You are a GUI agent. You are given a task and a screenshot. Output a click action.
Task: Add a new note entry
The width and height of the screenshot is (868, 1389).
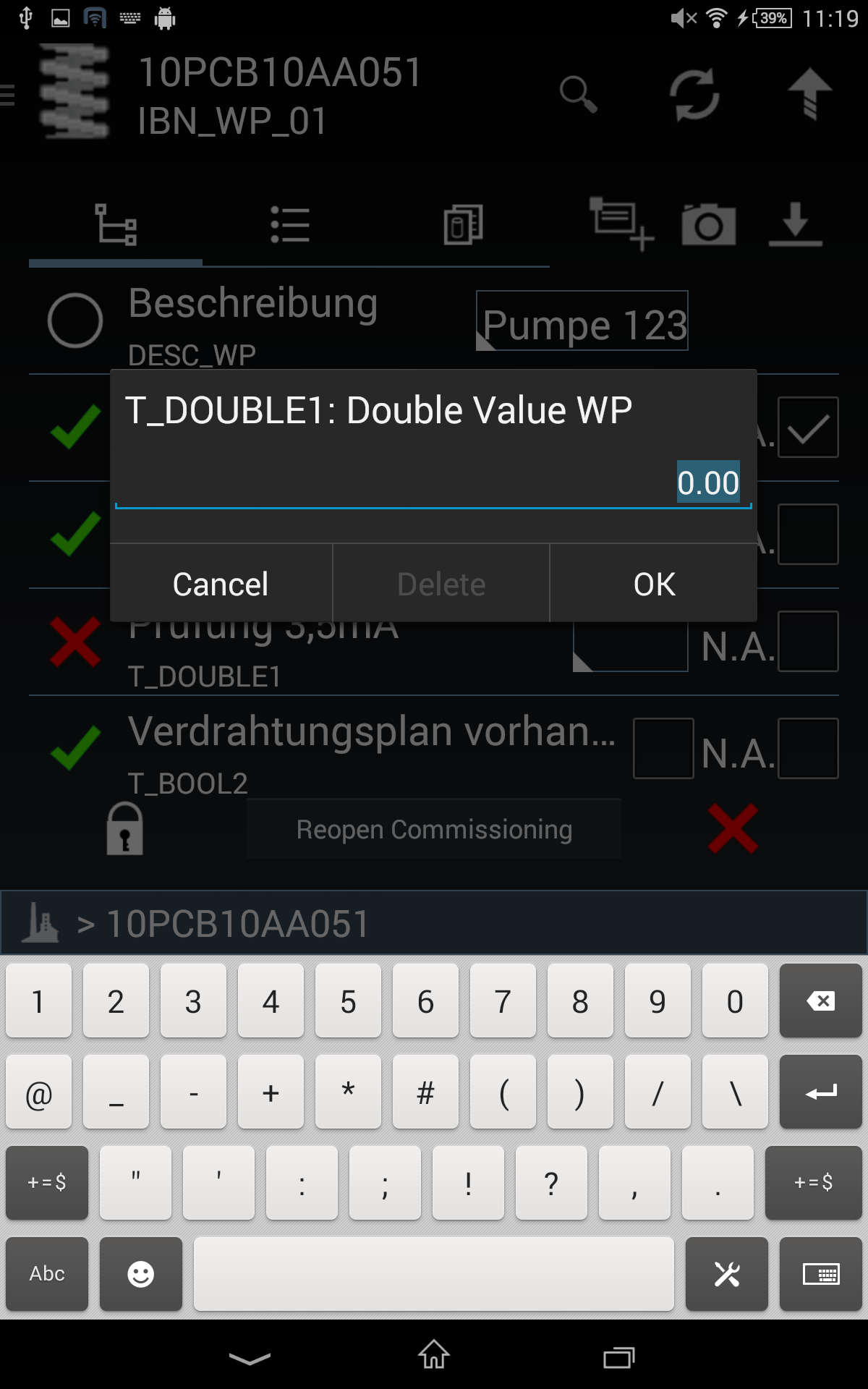[x=621, y=224]
